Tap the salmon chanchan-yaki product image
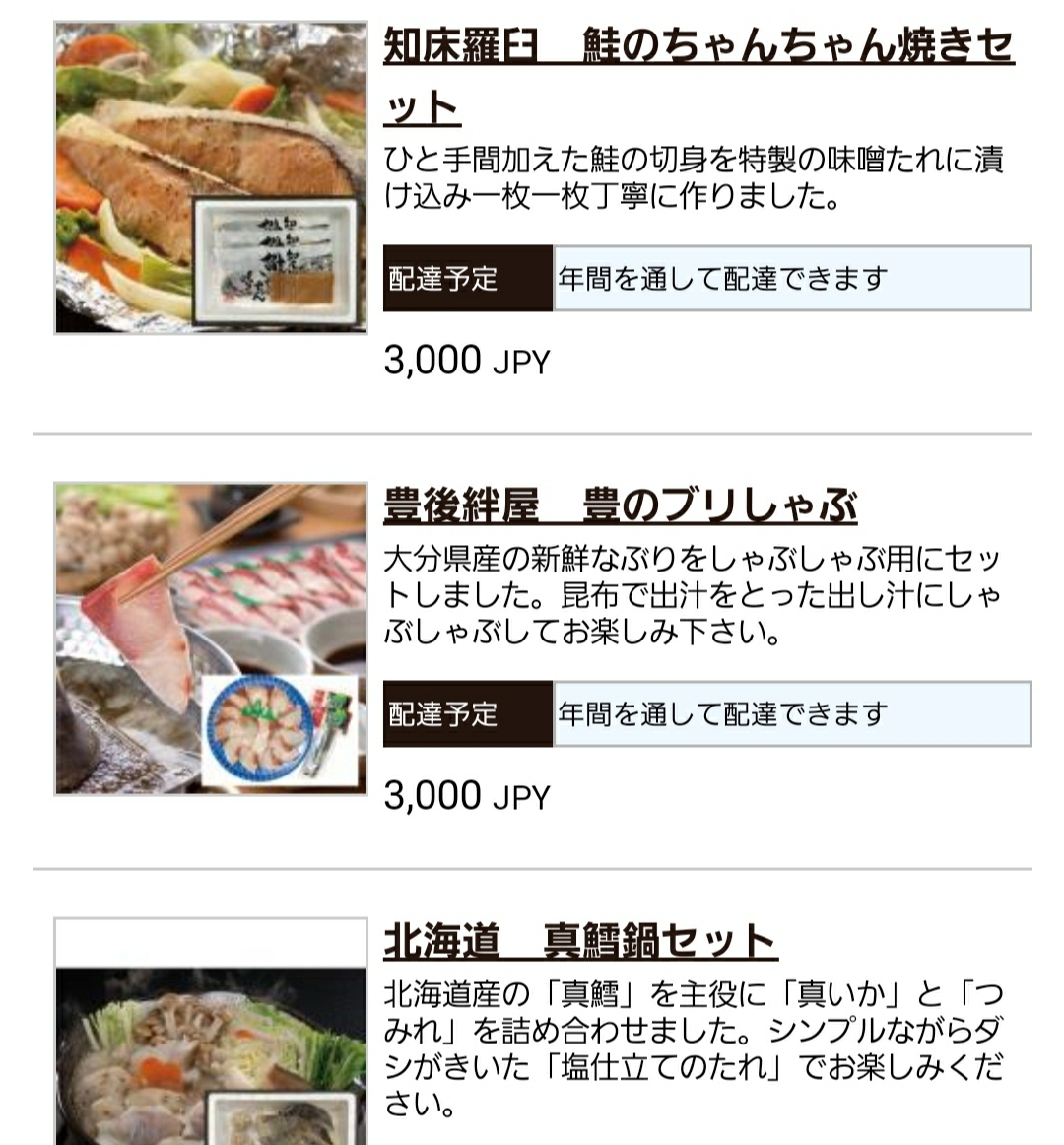Image resolution: width=1064 pixels, height=1145 pixels. [x=210, y=178]
